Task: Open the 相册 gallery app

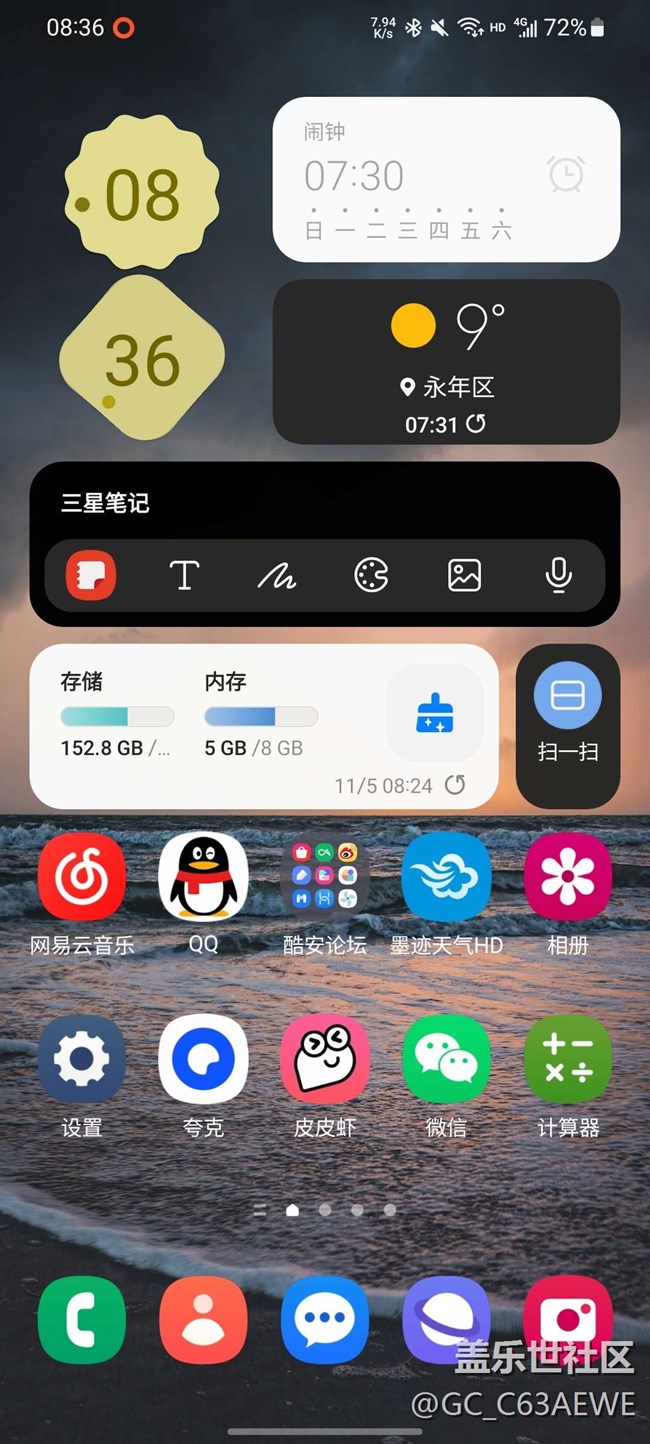Action: click(x=567, y=877)
